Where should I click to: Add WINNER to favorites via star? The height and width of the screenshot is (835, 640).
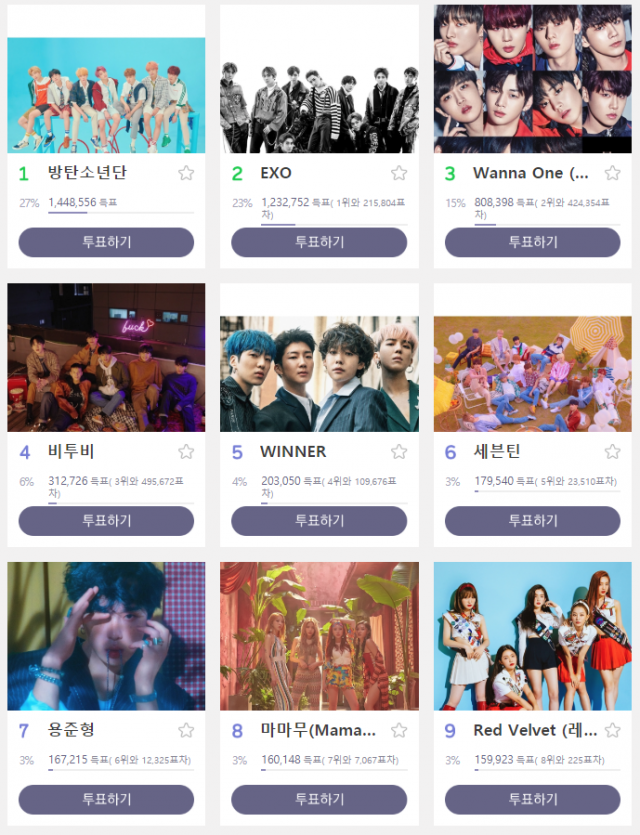click(x=399, y=452)
